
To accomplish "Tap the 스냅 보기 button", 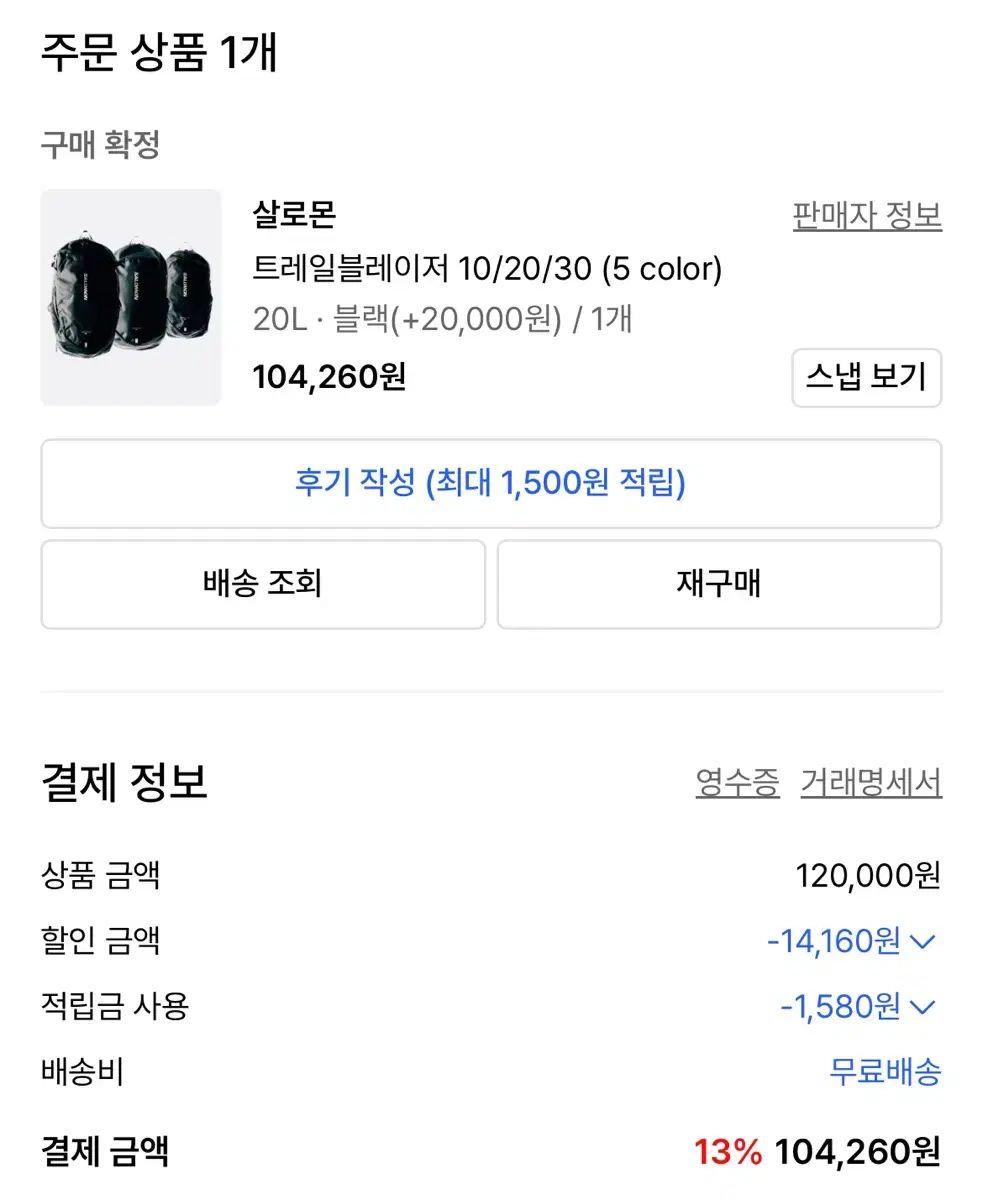I will click(x=866, y=377).
